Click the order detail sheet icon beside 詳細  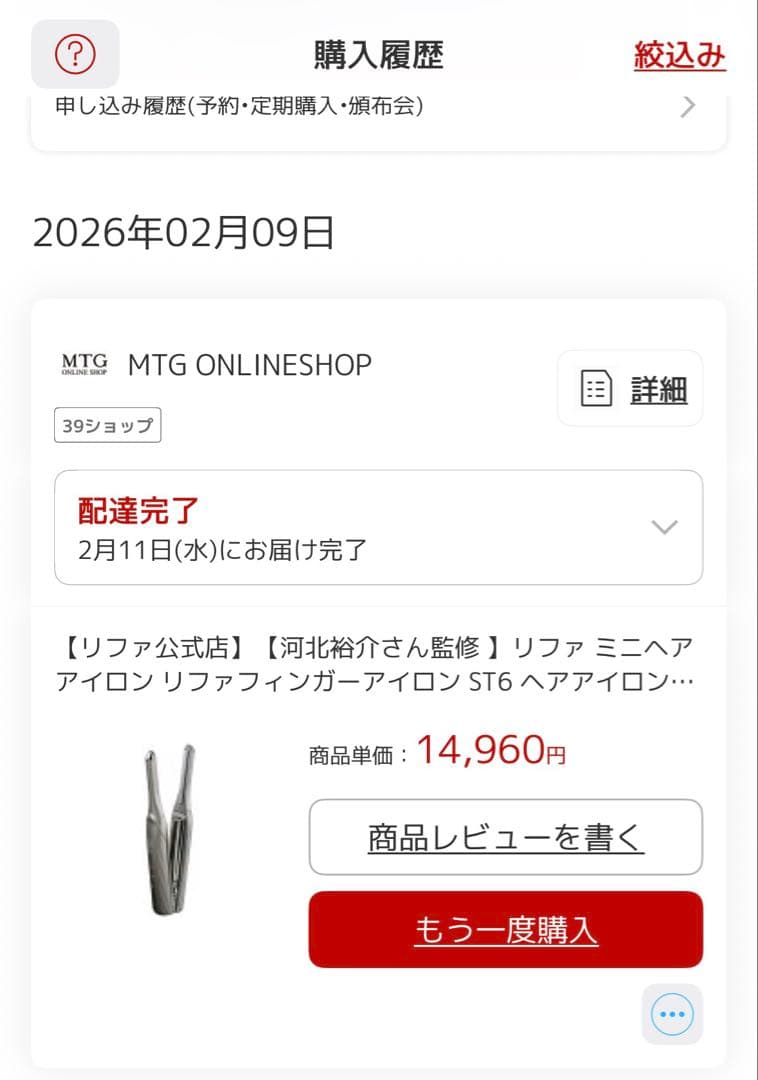tap(597, 389)
